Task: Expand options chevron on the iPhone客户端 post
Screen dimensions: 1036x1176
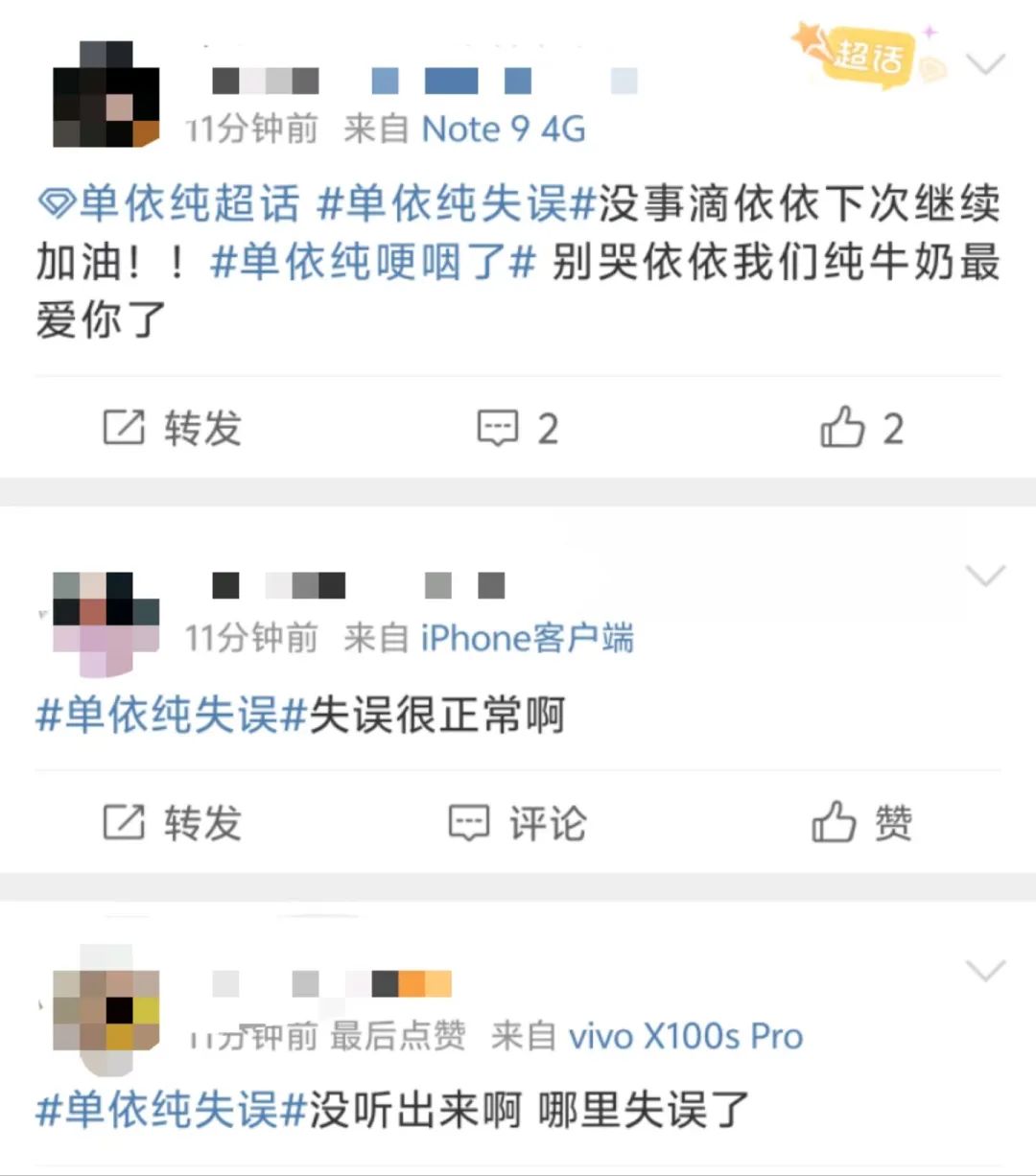Action: pyautogui.click(x=985, y=576)
